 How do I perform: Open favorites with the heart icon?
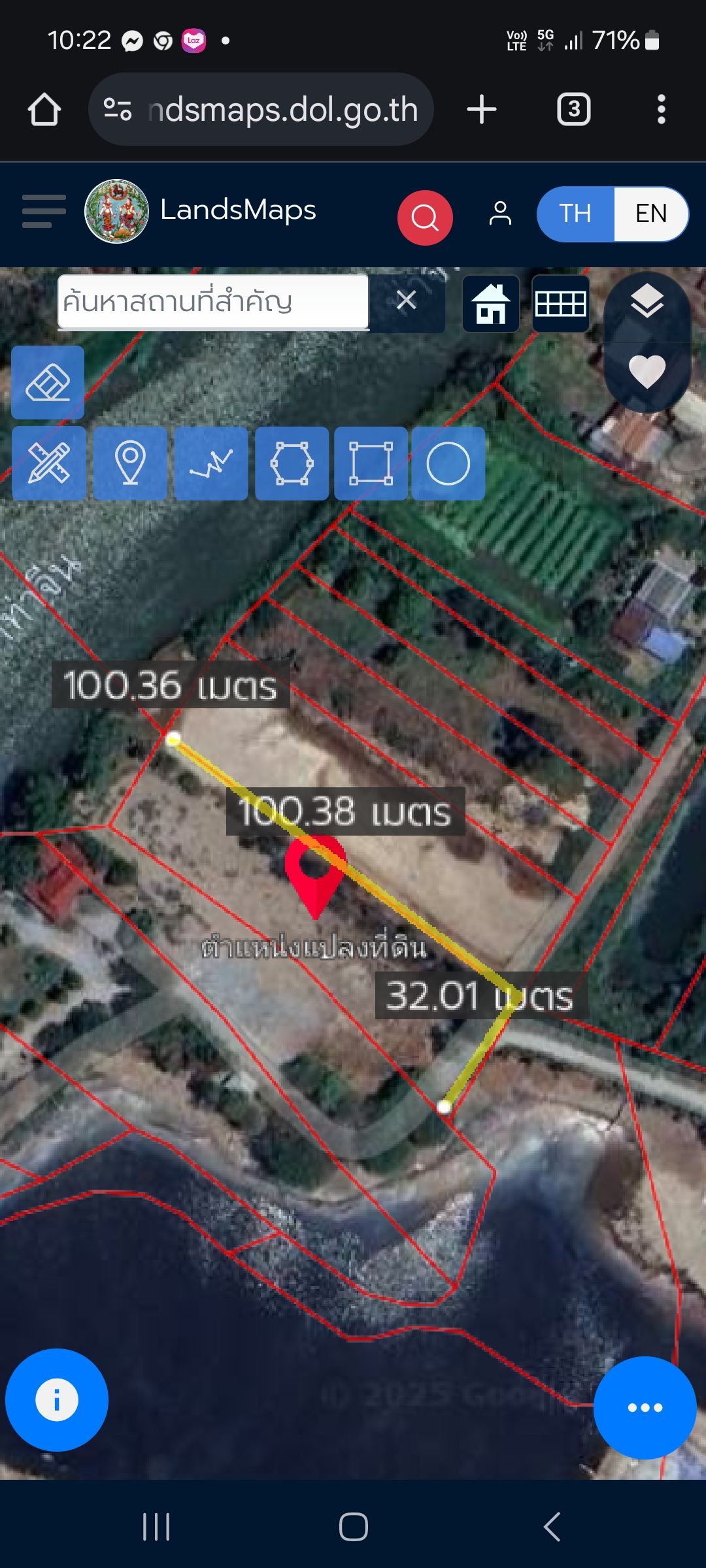(647, 372)
